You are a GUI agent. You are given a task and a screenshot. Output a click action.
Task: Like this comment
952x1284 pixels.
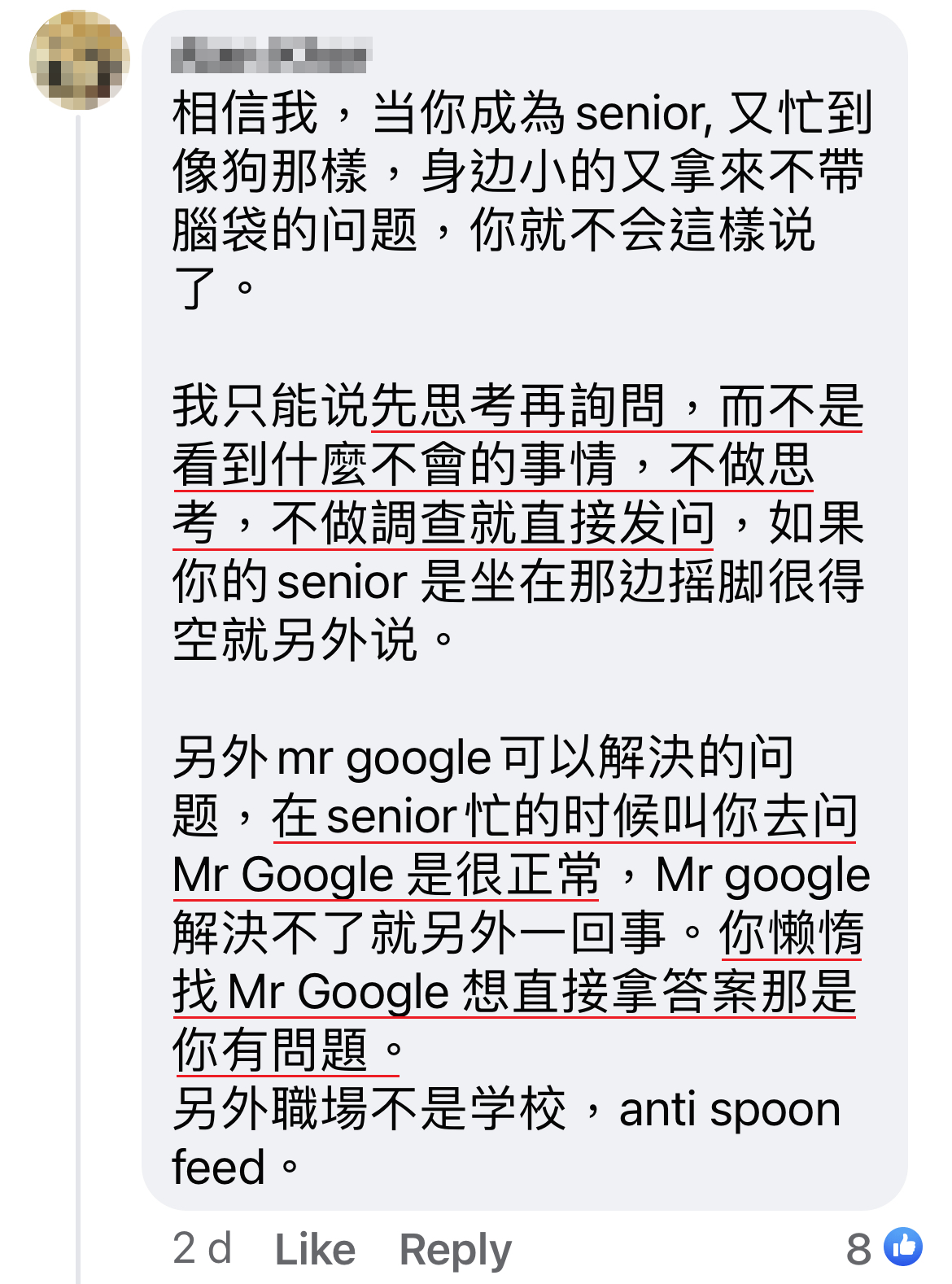coord(315,1249)
